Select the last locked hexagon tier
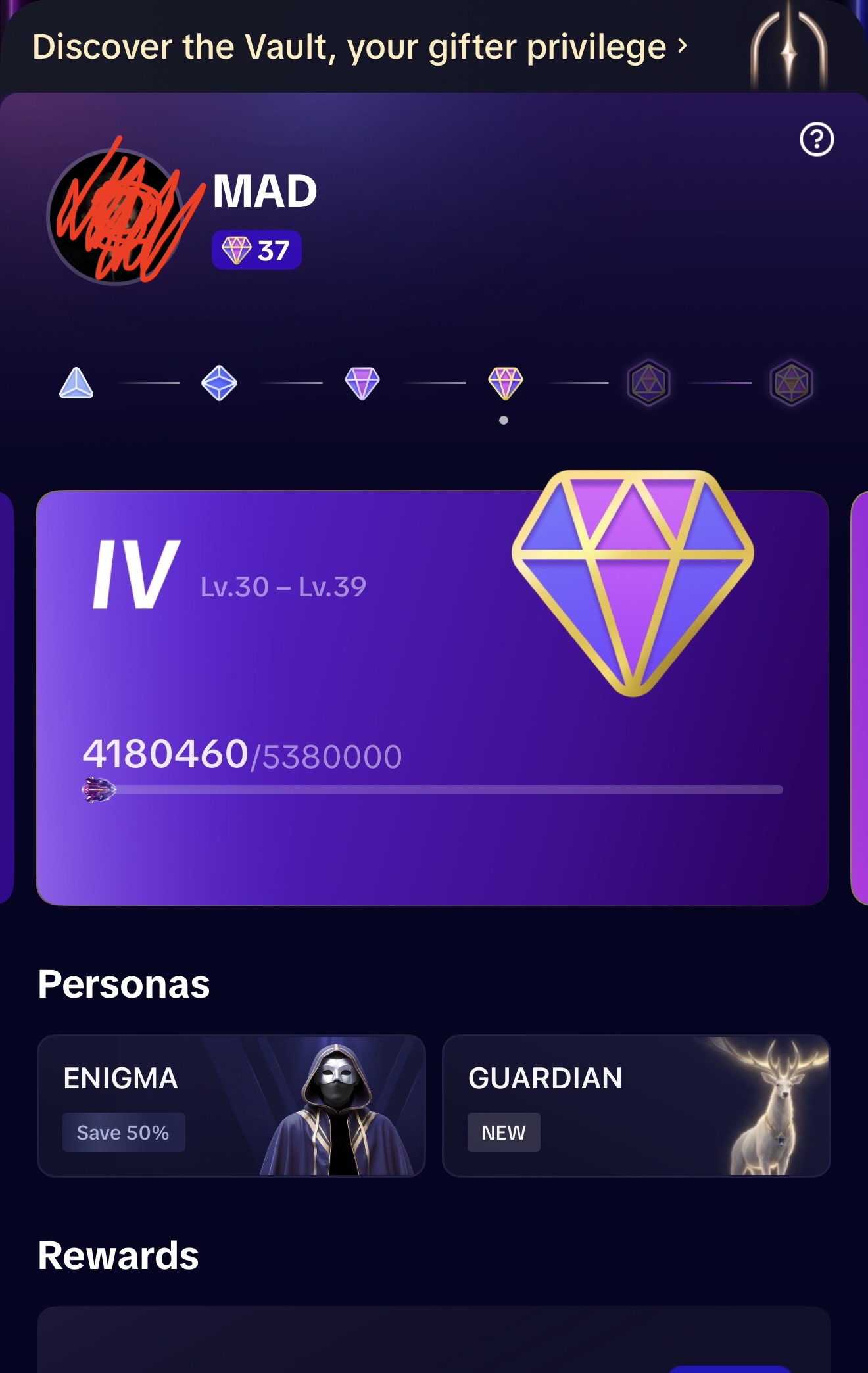 point(791,383)
